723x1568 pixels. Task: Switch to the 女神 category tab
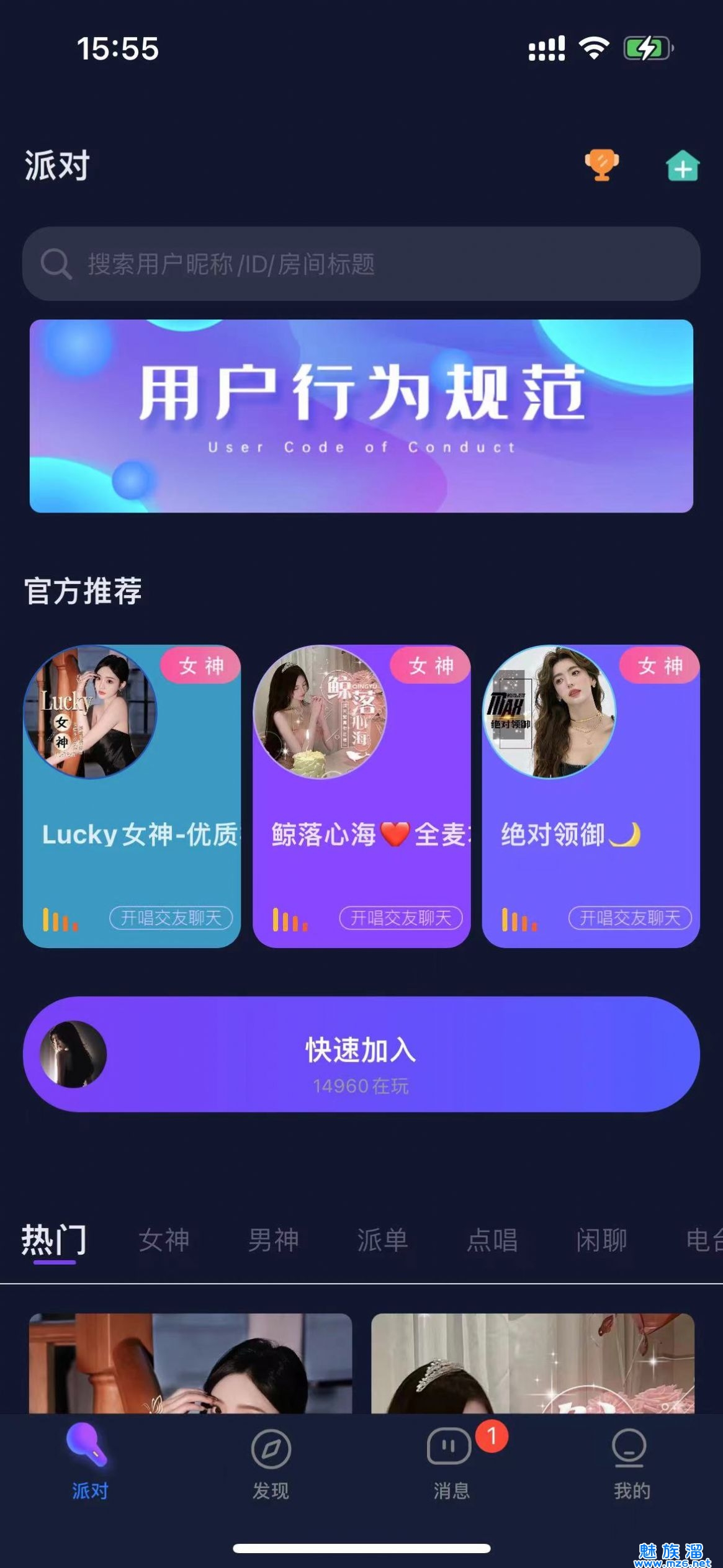click(x=164, y=1240)
